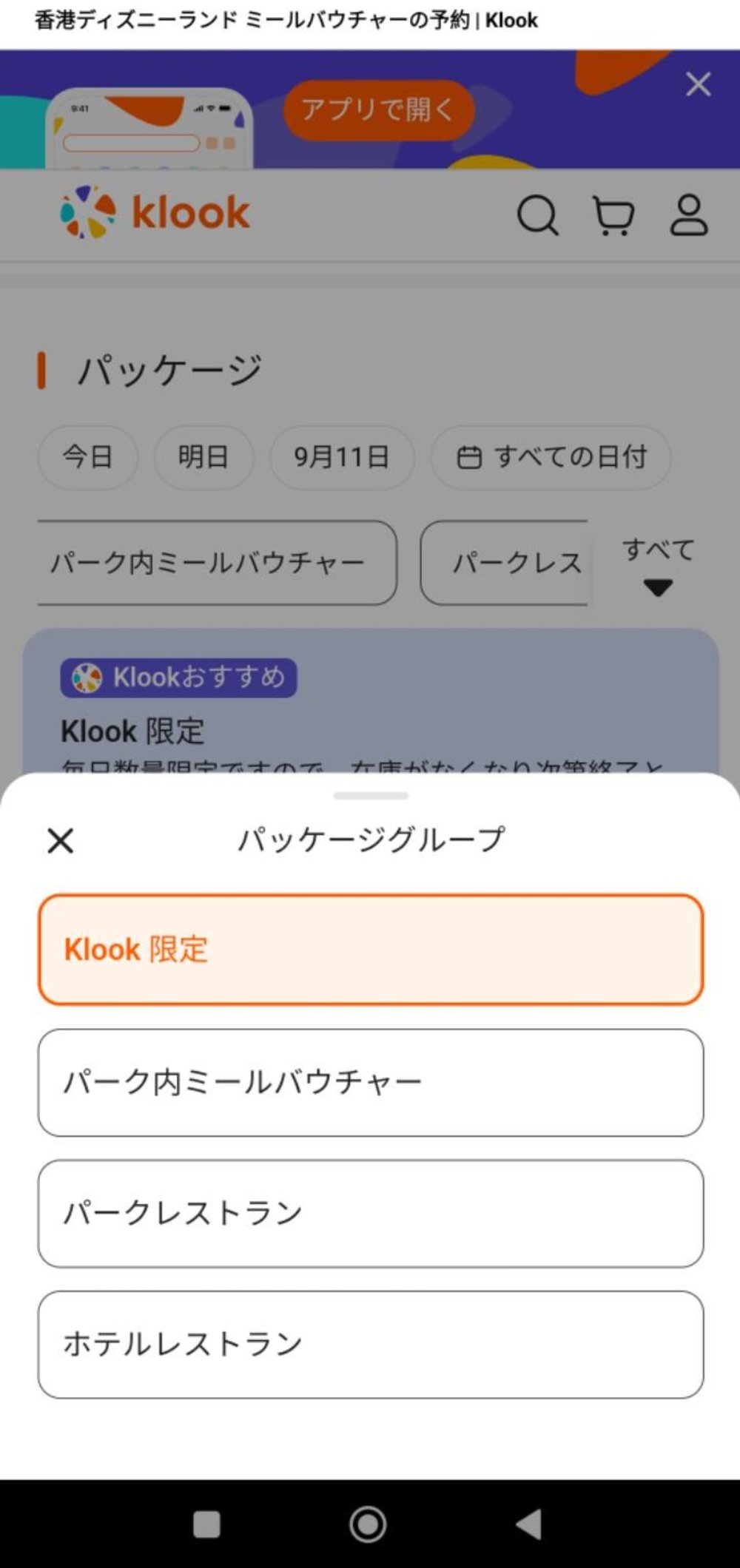
Task: Expand the すべて filter dropdown
Action: tap(659, 566)
